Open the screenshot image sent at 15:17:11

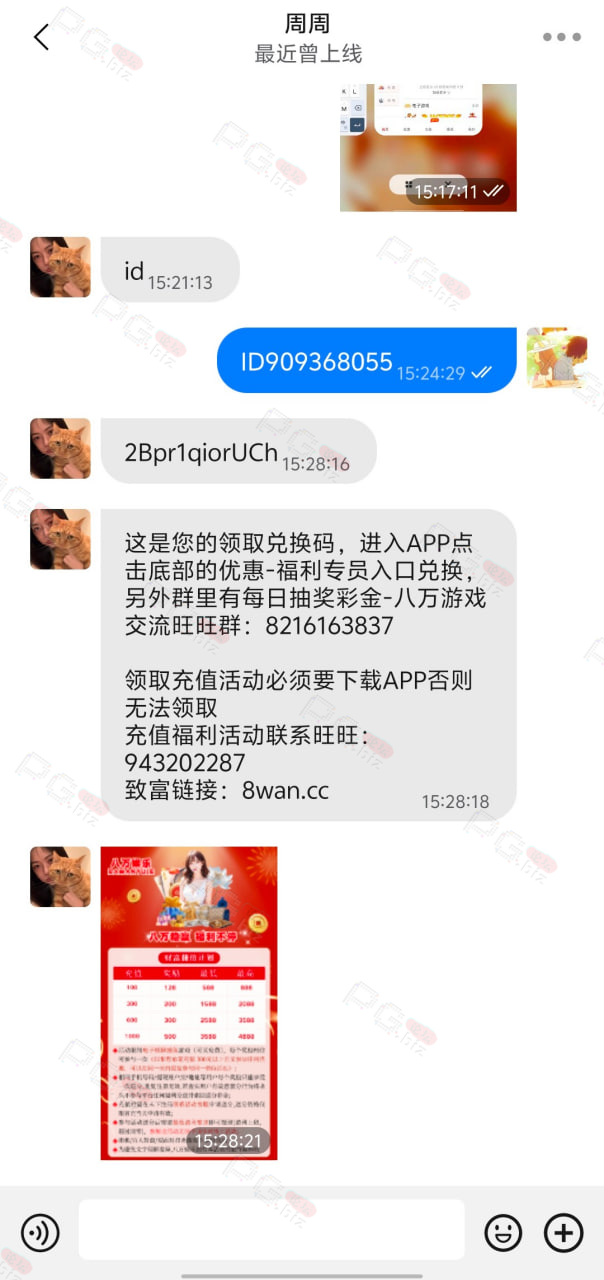click(428, 148)
